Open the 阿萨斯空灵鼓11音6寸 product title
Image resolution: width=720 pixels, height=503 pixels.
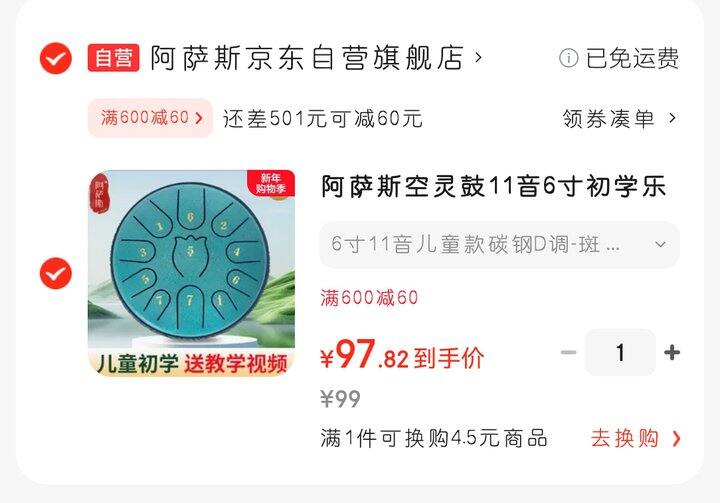pos(493,186)
